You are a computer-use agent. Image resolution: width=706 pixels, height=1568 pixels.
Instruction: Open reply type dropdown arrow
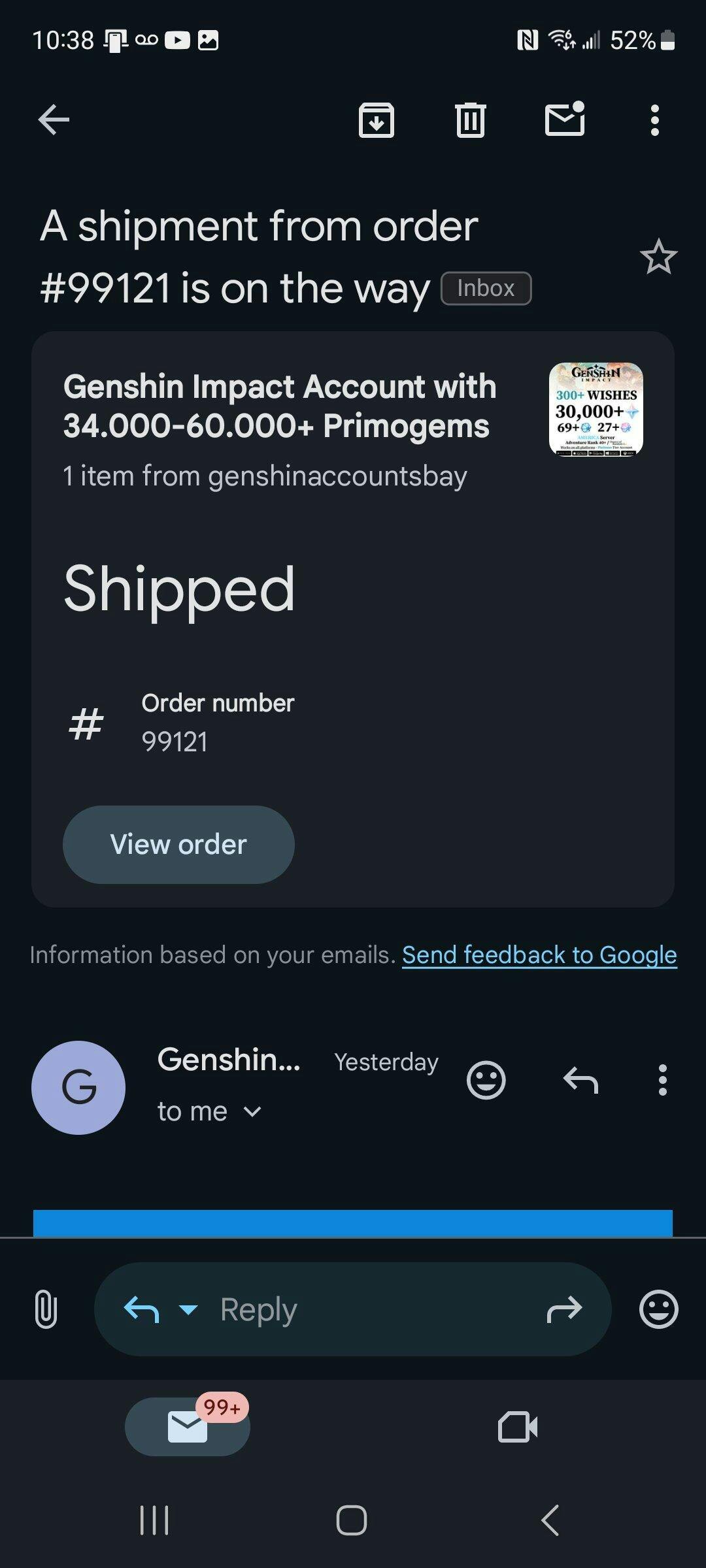(188, 1309)
